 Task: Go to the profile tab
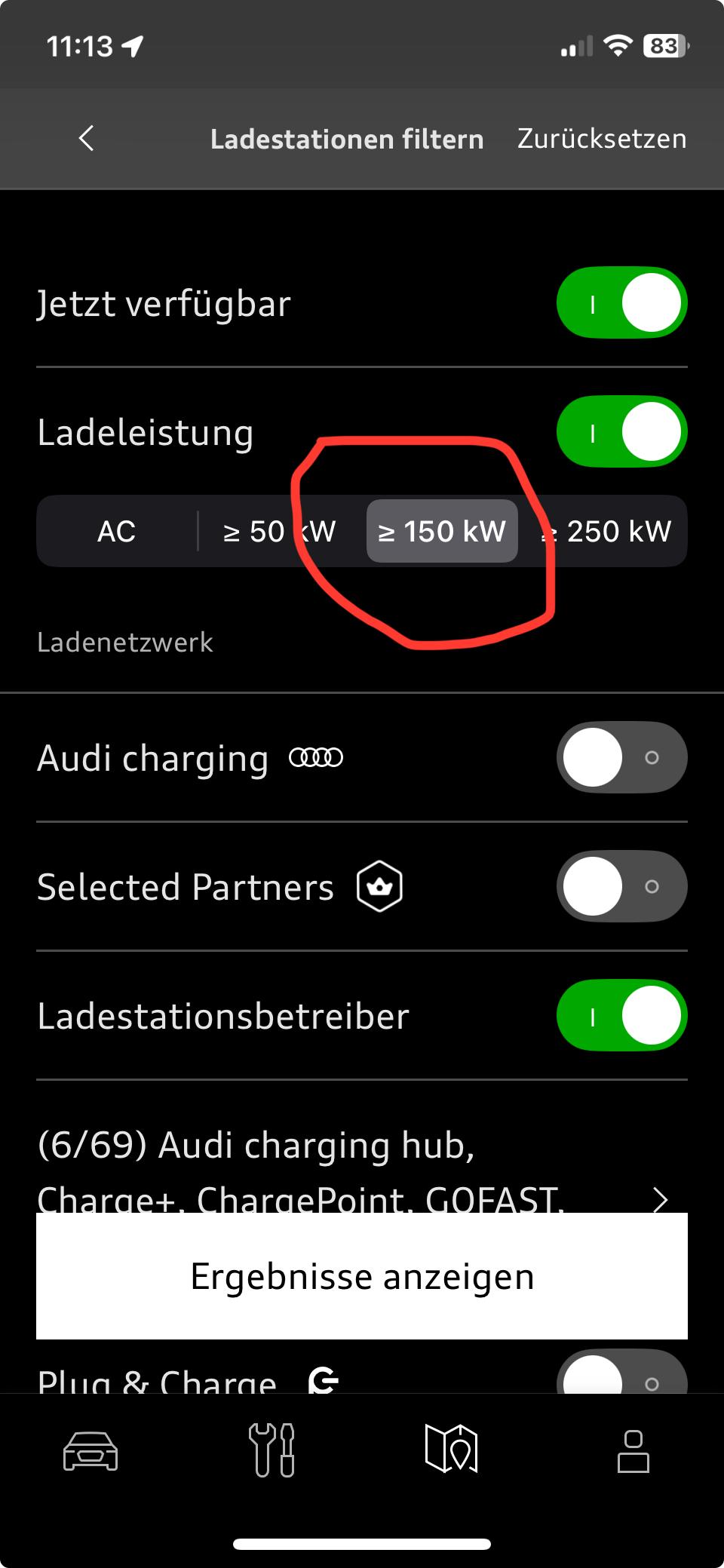(x=633, y=1451)
